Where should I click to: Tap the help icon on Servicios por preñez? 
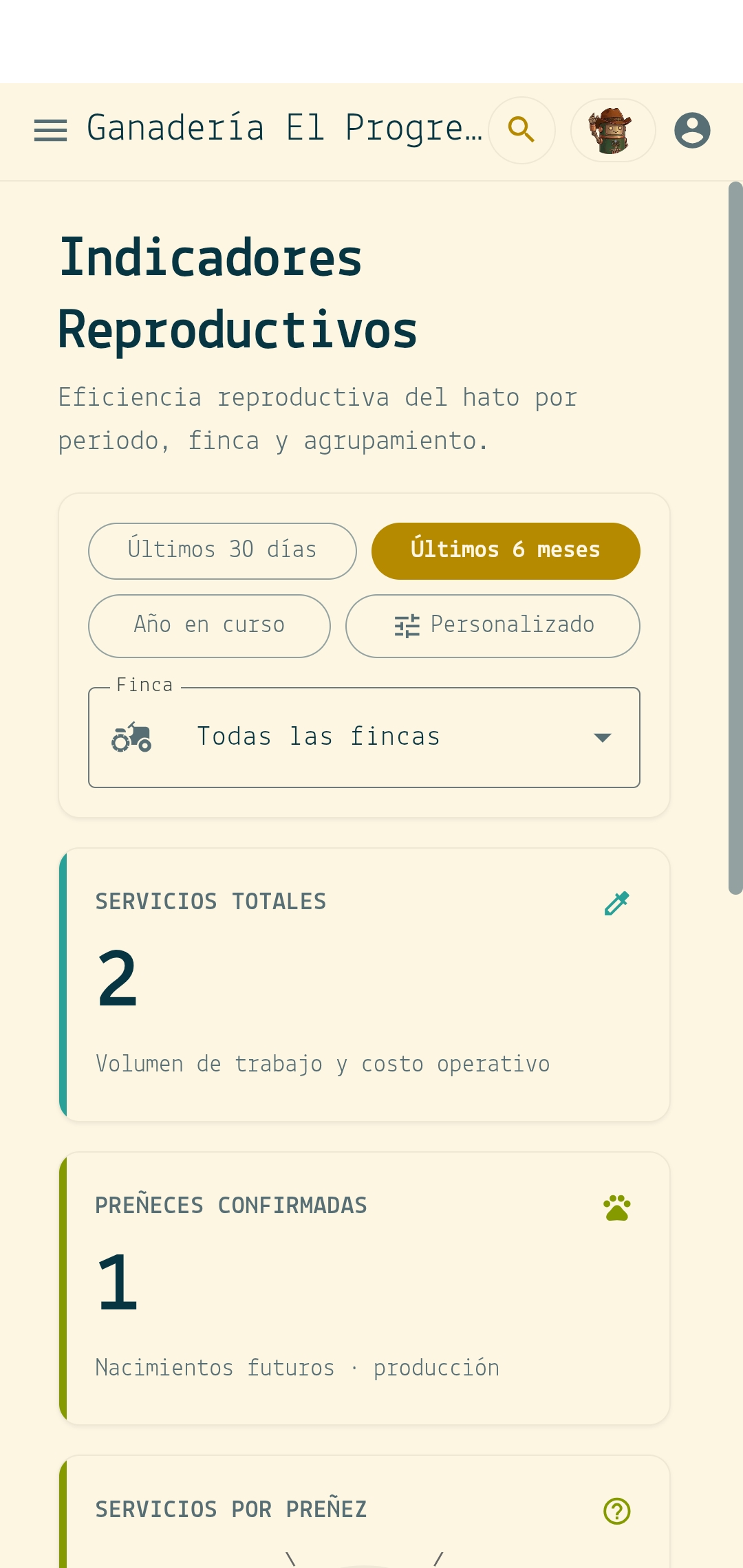pyautogui.click(x=617, y=1511)
